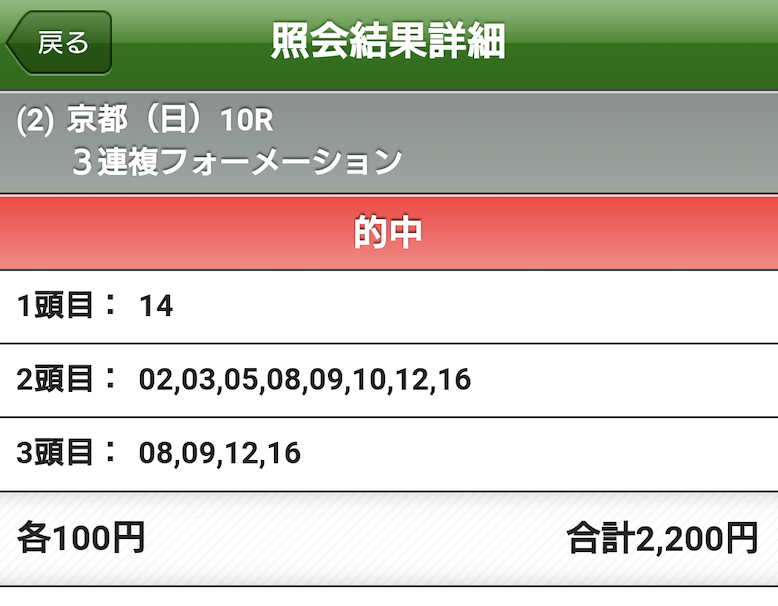
Task: Tap the 戻る back button
Action: pyautogui.click(x=60, y=43)
